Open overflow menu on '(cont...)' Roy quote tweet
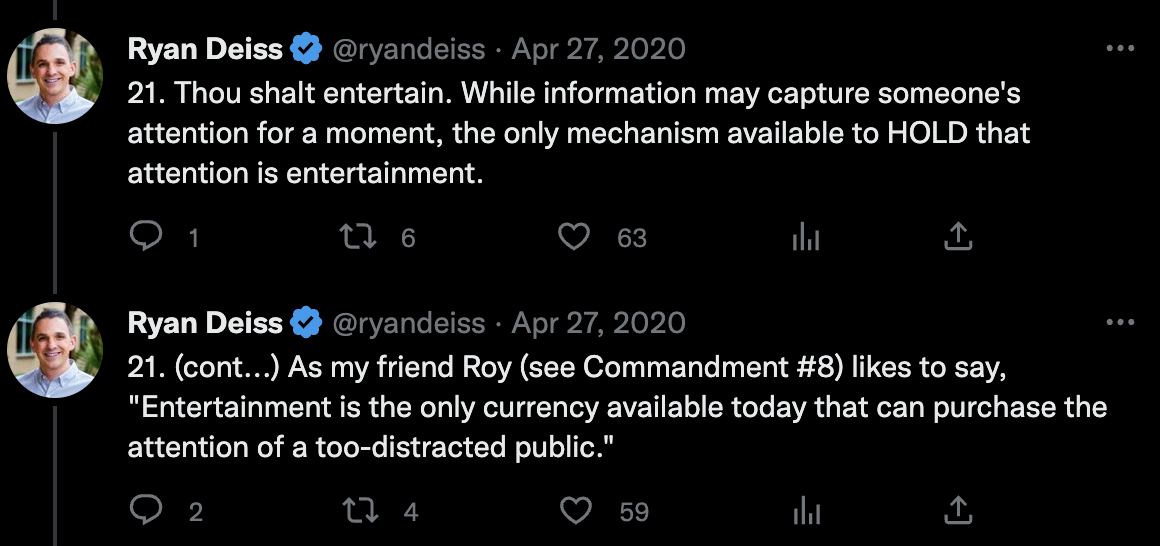Viewport: 1160px width, 546px height. point(1119,323)
